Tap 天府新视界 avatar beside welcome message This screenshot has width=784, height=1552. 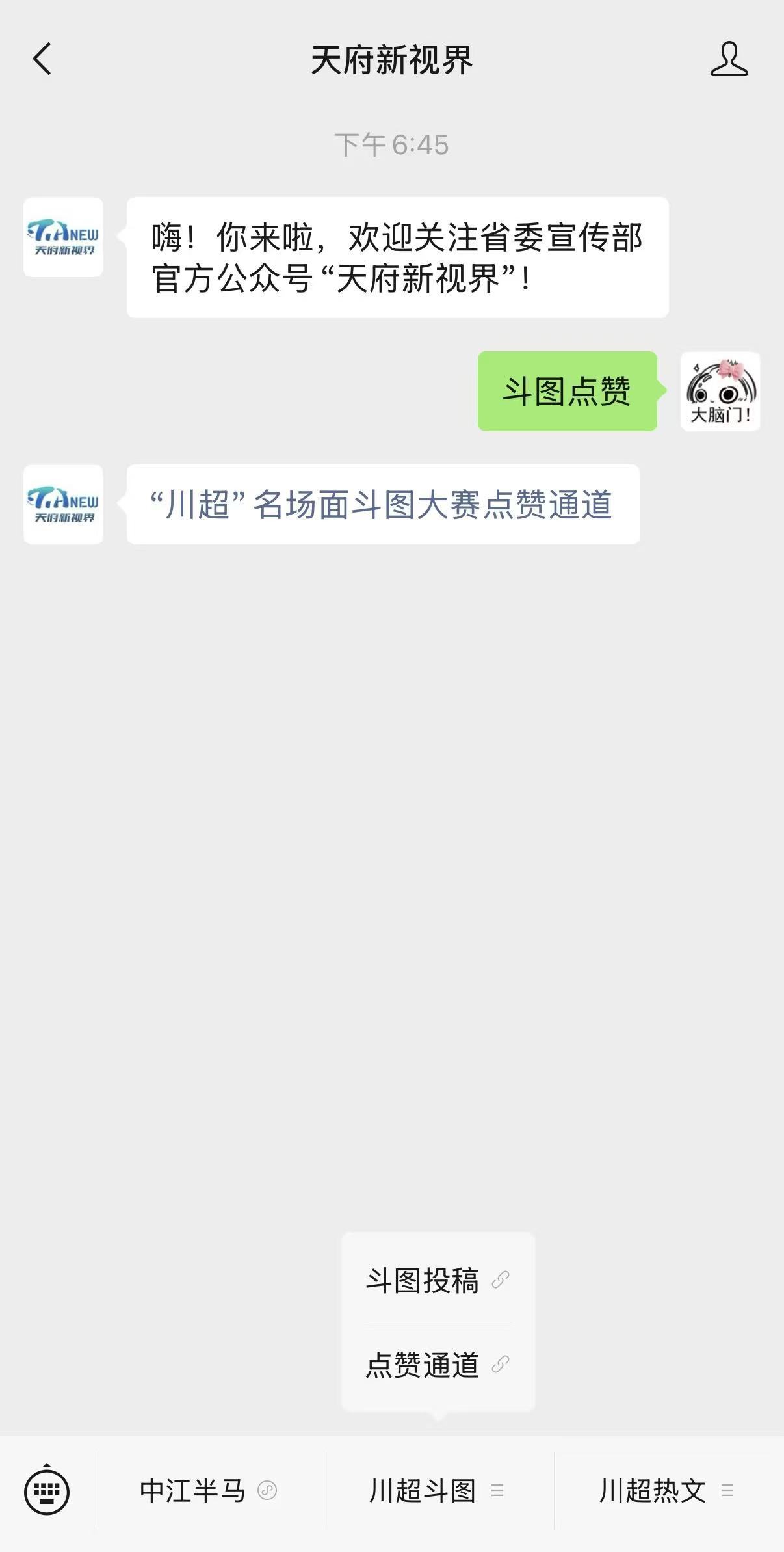(63, 237)
